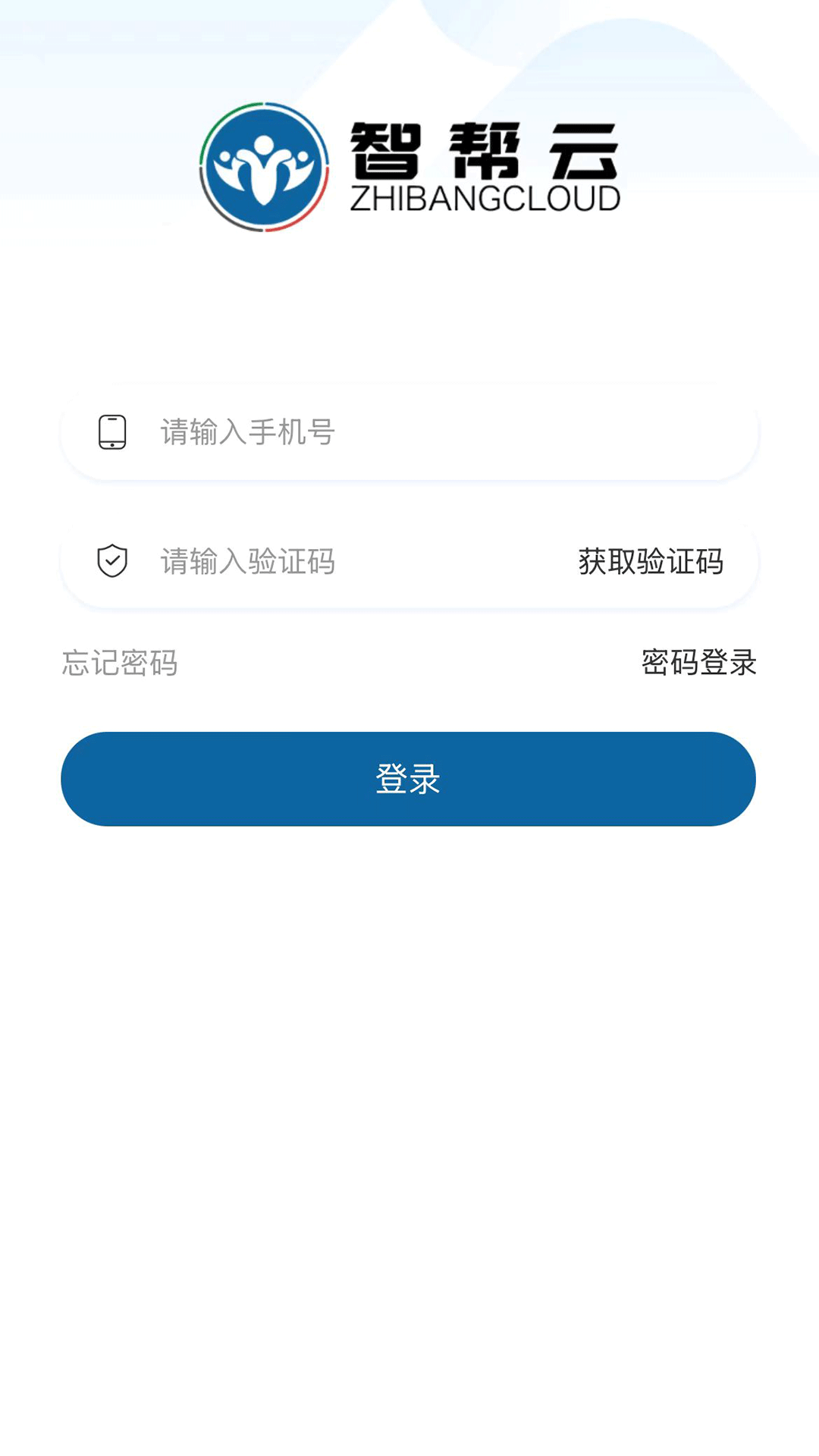Switch to 密码登录 password login mode
Image resolution: width=819 pixels, height=1456 pixels.
tap(698, 664)
